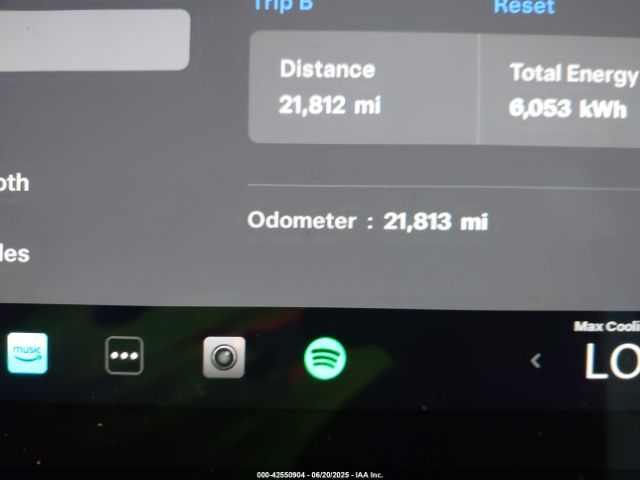Image resolution: width=640 pixels, height=480 pixels.
Task: Open the dashcam camera app
Action: 224,357
